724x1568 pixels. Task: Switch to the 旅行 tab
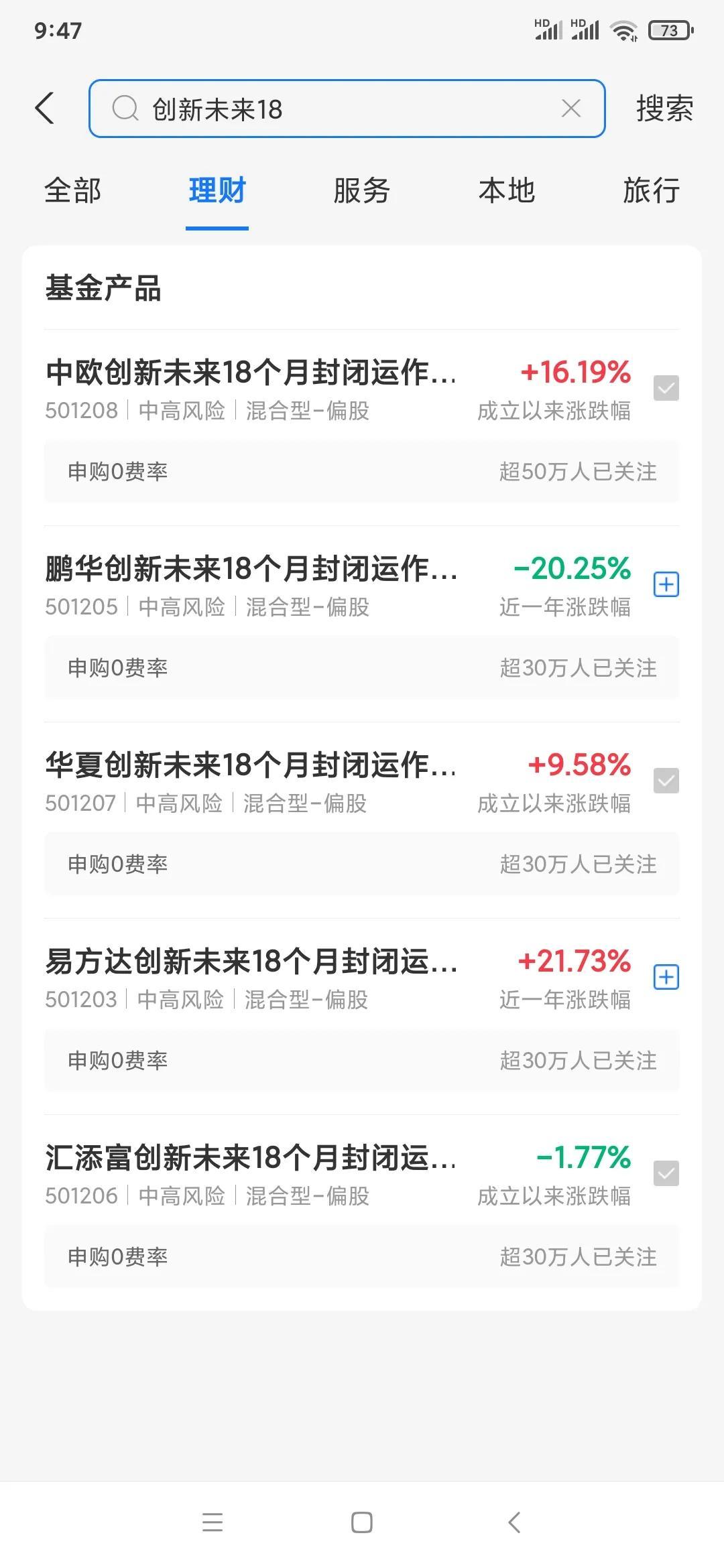coord(651,191)
